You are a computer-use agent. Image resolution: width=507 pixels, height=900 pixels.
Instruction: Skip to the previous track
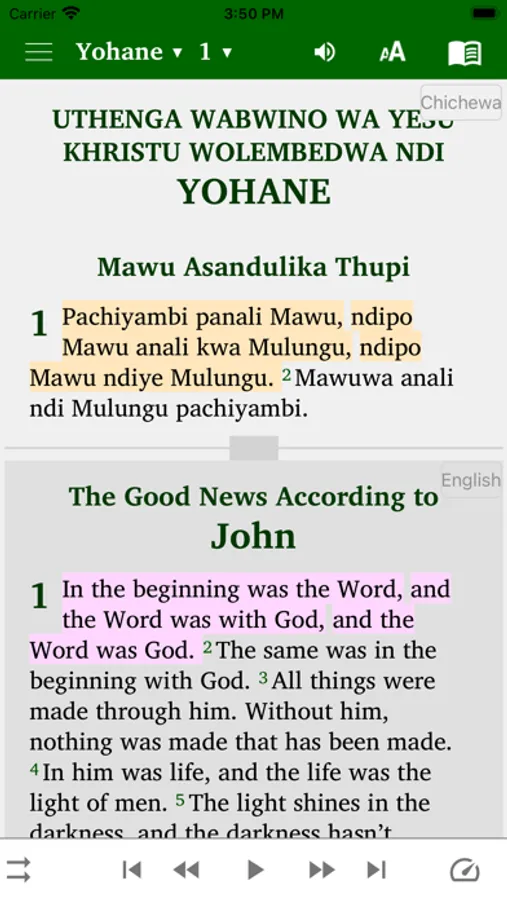coord(132,870)
